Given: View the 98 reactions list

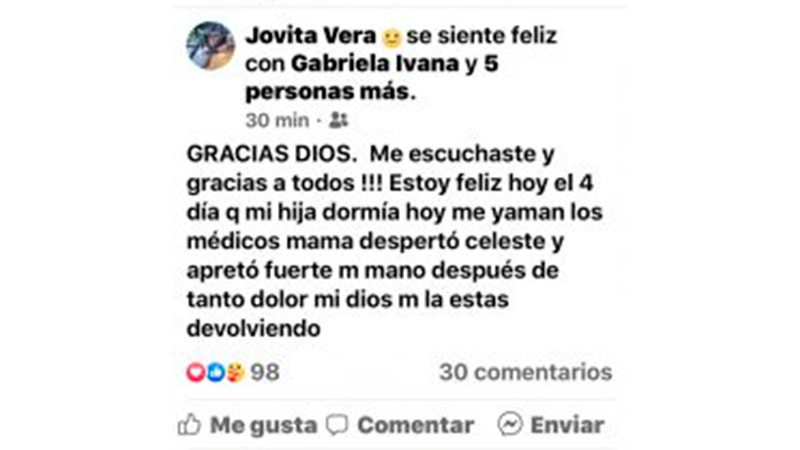Looking at the screenshot, I should pyautogui.click(x=233, y=373).
